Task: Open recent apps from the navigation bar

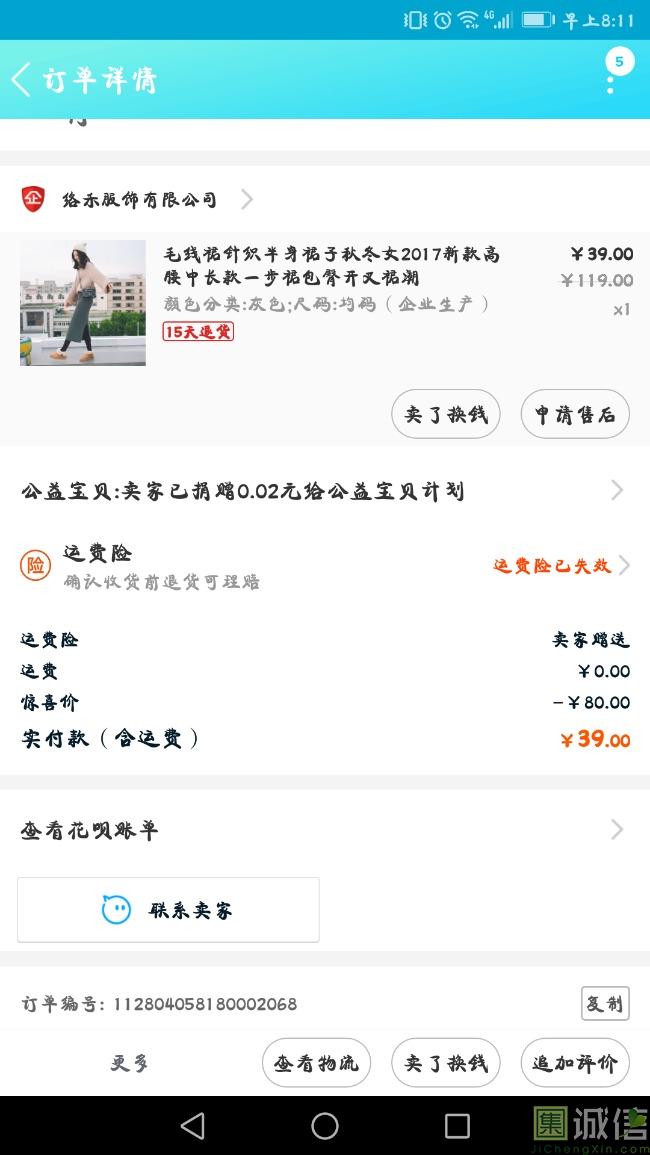Action: pos(457,1126)
